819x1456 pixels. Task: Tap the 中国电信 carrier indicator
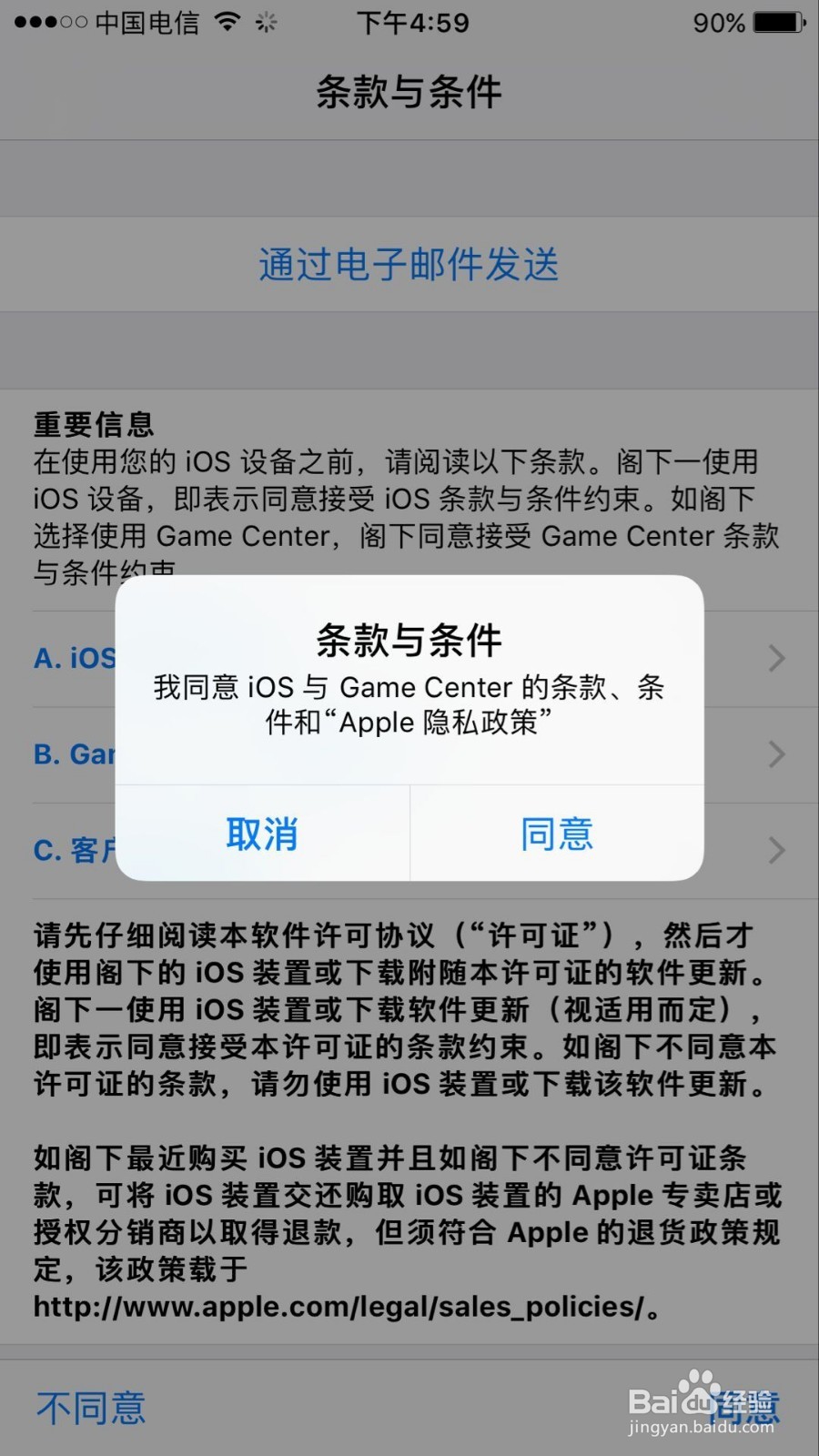[x=146, y=22]
